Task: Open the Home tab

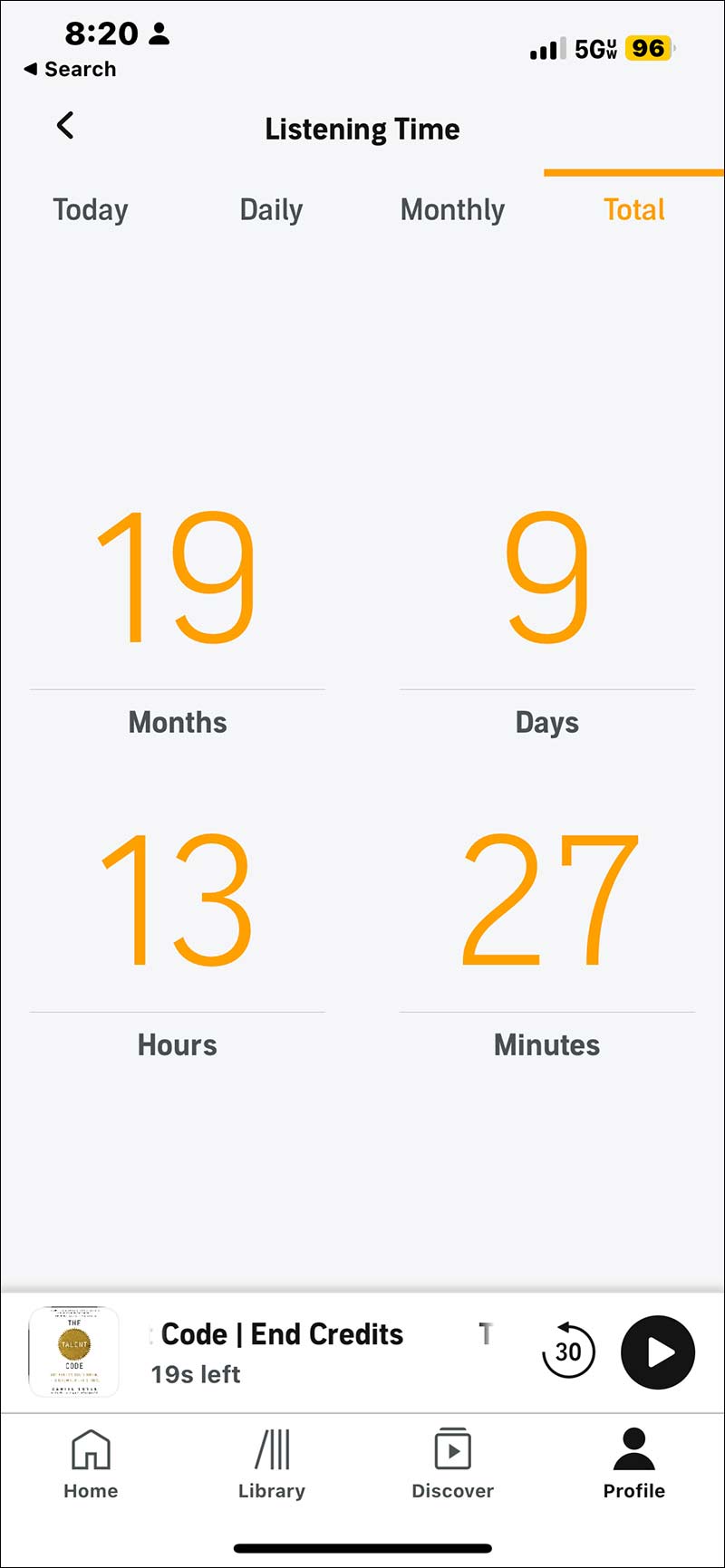Action: coord(91,1465)
